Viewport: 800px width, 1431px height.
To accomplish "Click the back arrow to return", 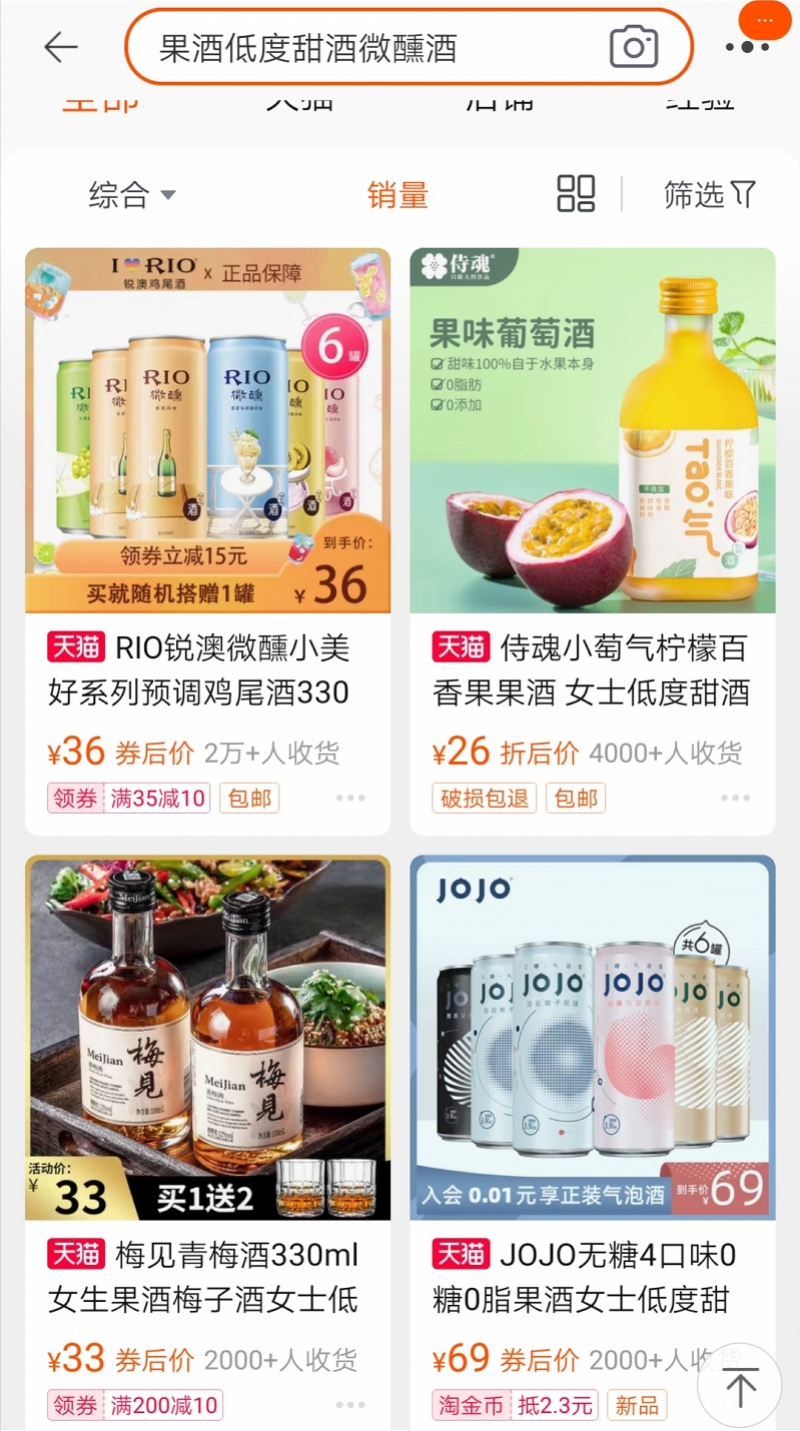I will (60, 47).
